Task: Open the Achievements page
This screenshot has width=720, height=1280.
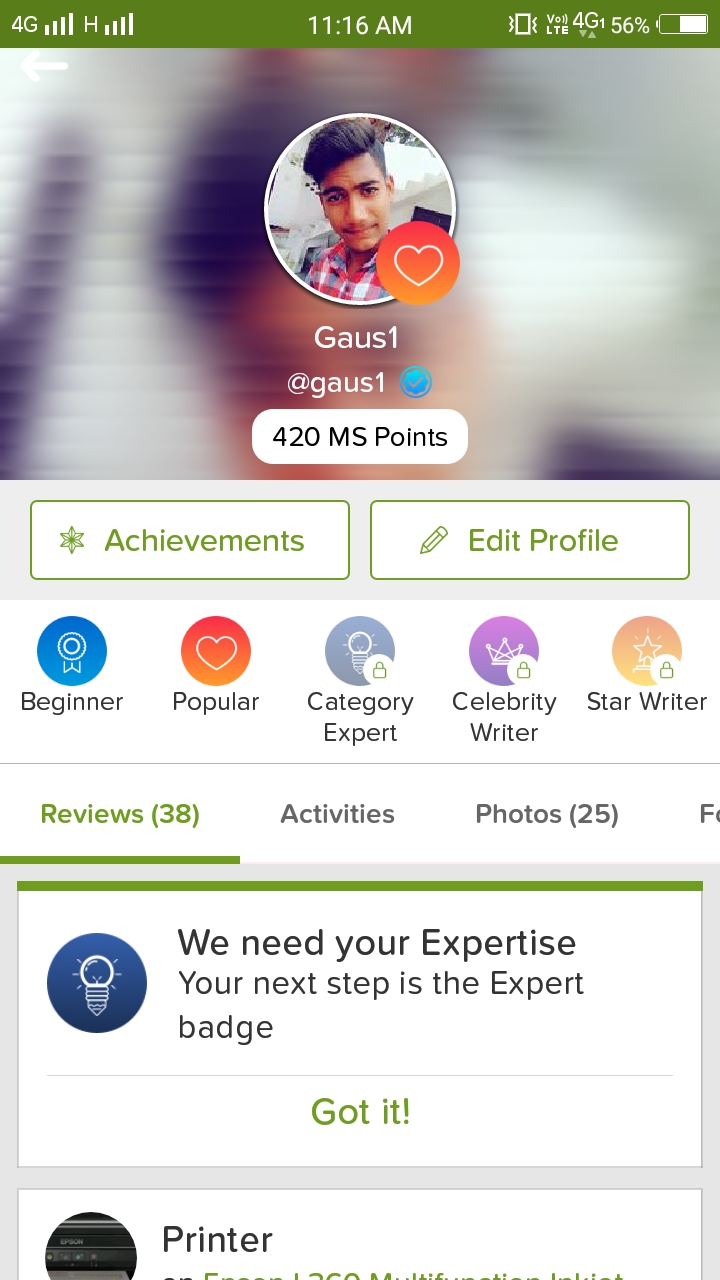Action: click(190, 540)
